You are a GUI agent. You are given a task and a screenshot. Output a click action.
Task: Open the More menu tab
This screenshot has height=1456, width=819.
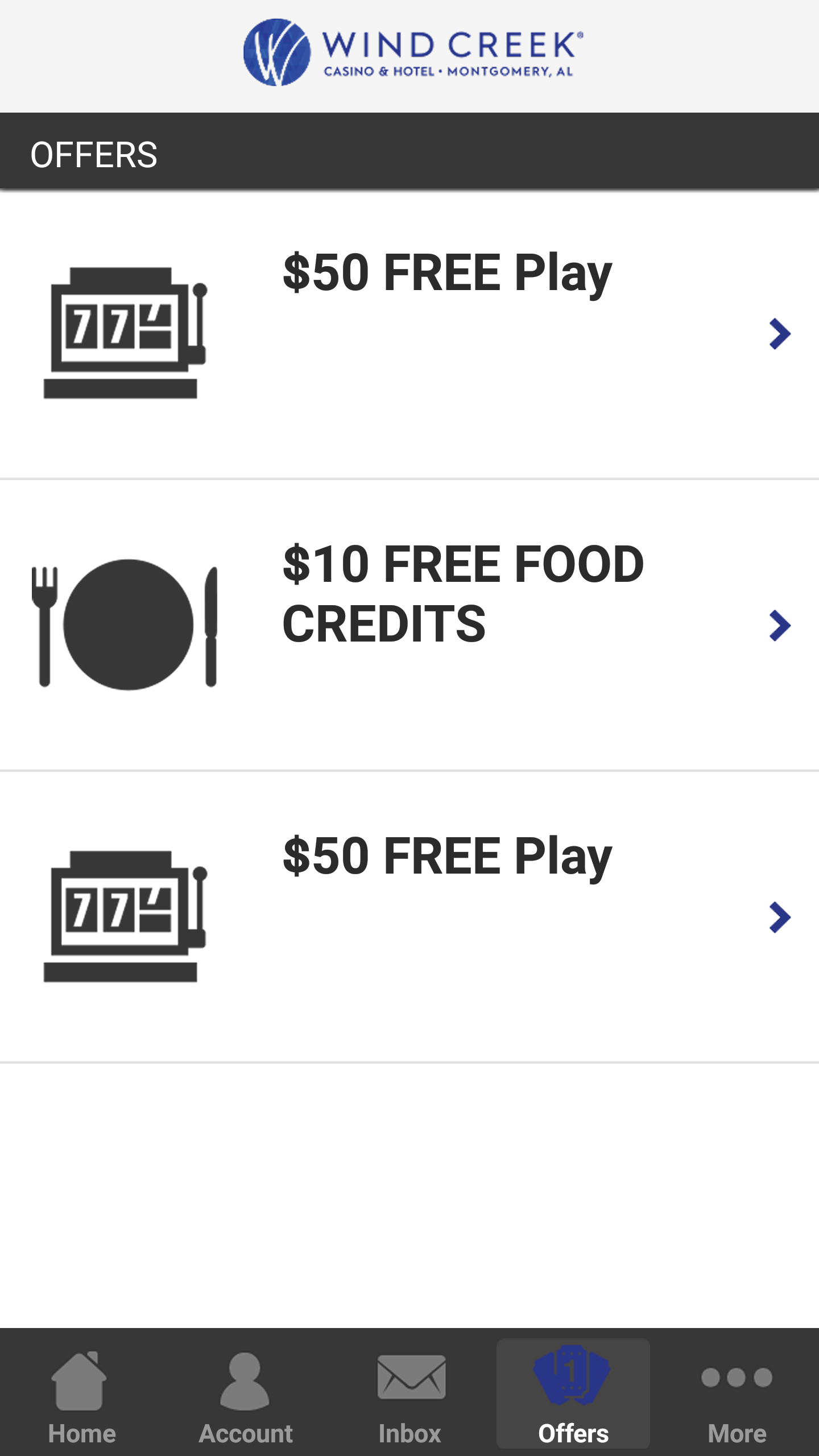tap(737, 1393)
